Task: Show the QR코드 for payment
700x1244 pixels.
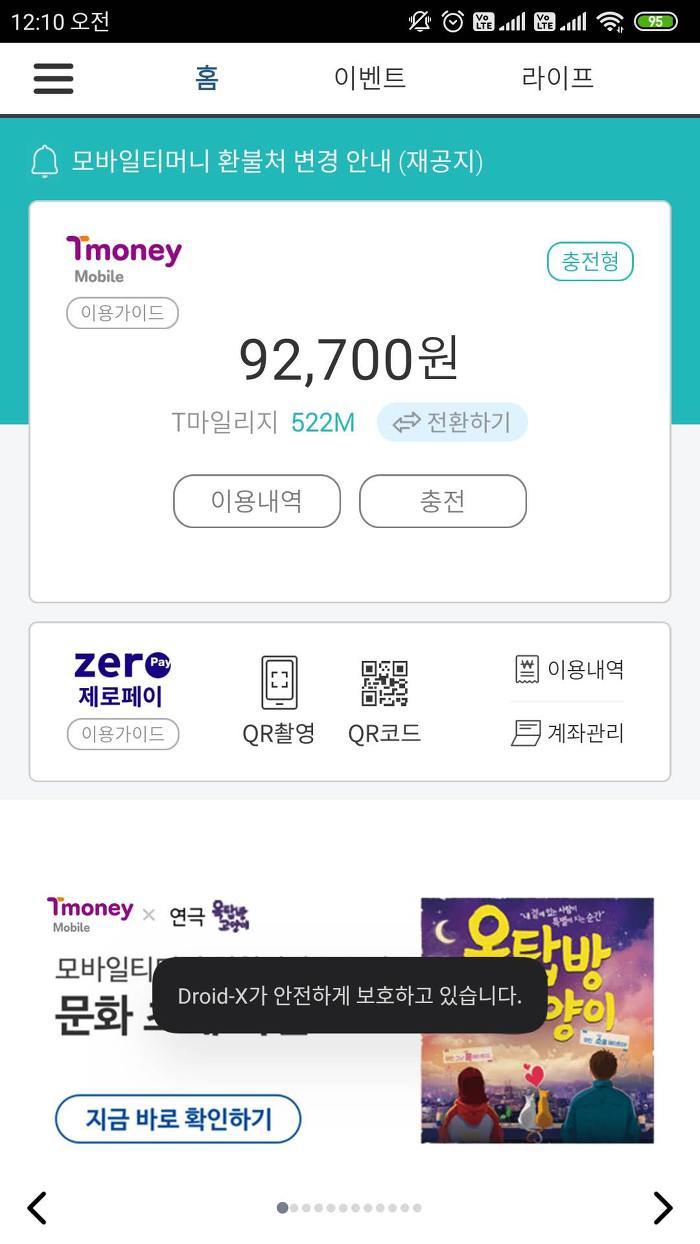Action: click(x=384, y=701)
